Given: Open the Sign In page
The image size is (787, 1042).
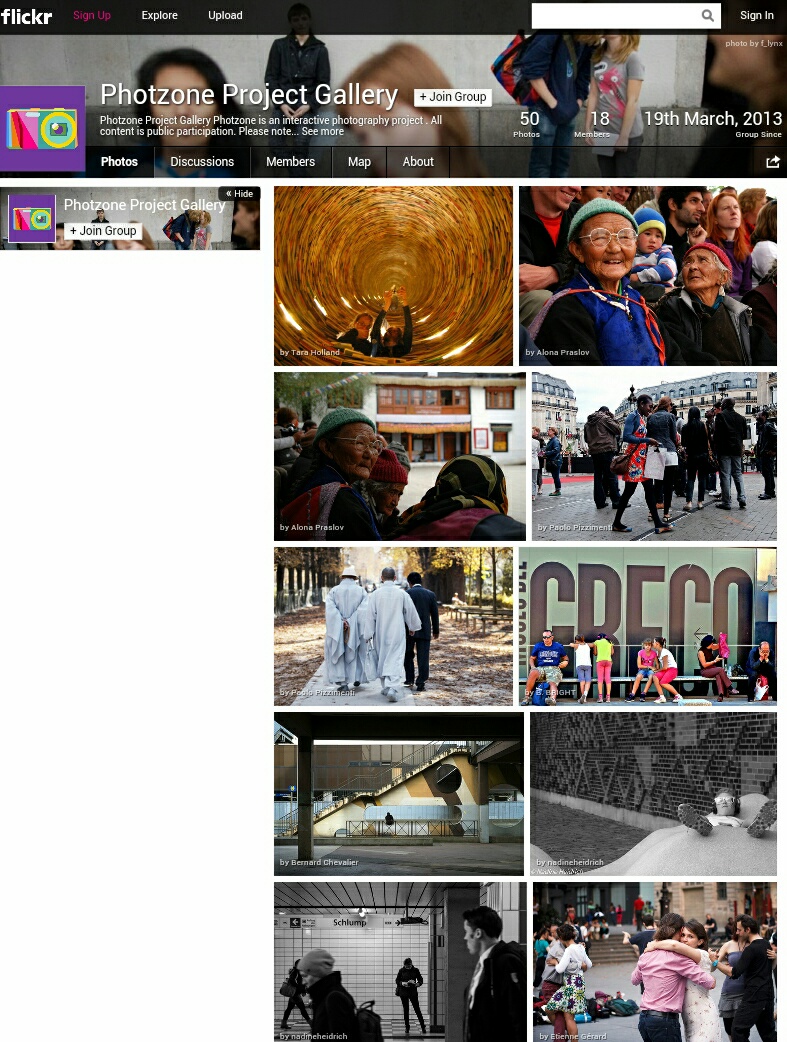Looking at the screenshot, I should pos(756,15).
